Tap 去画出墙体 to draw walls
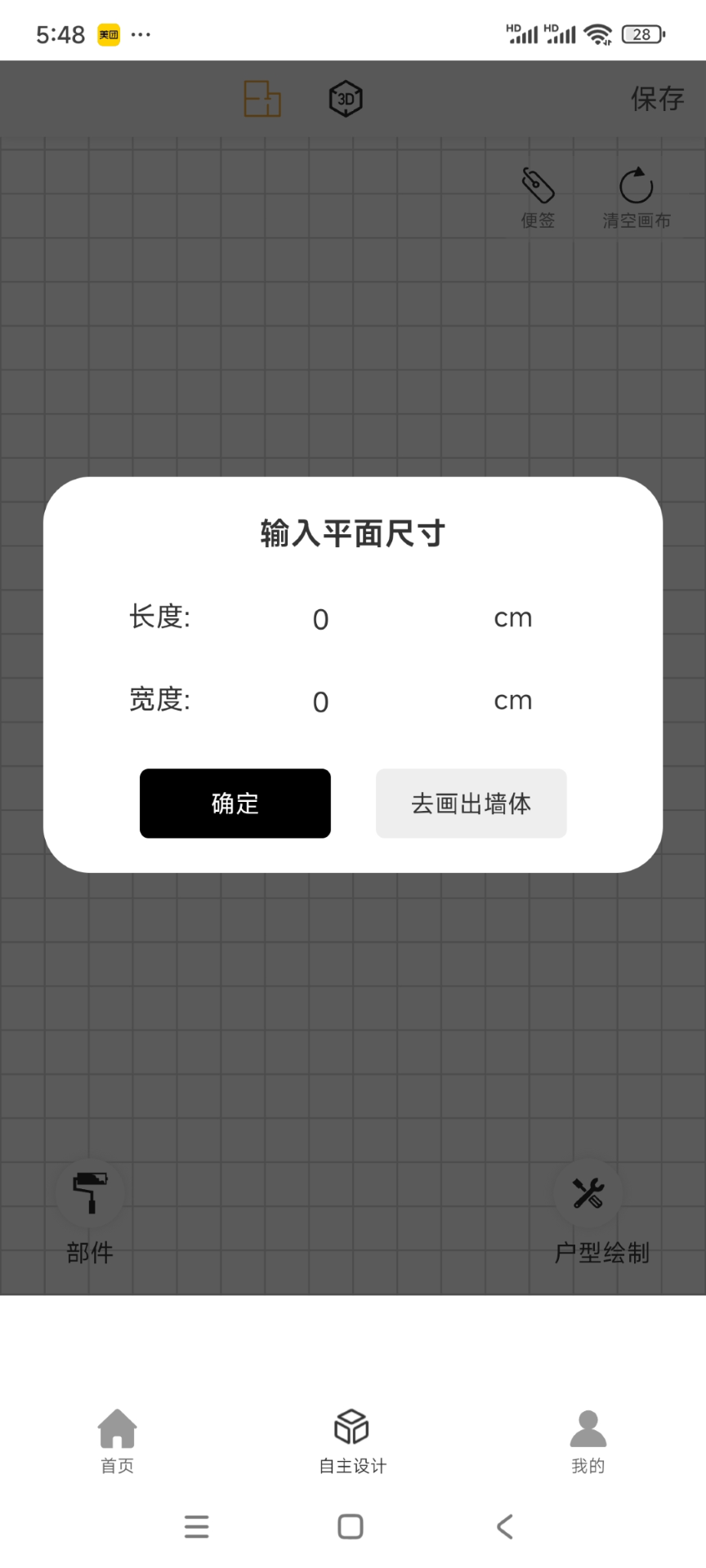The image size is (706, 1568). [471, 804]
